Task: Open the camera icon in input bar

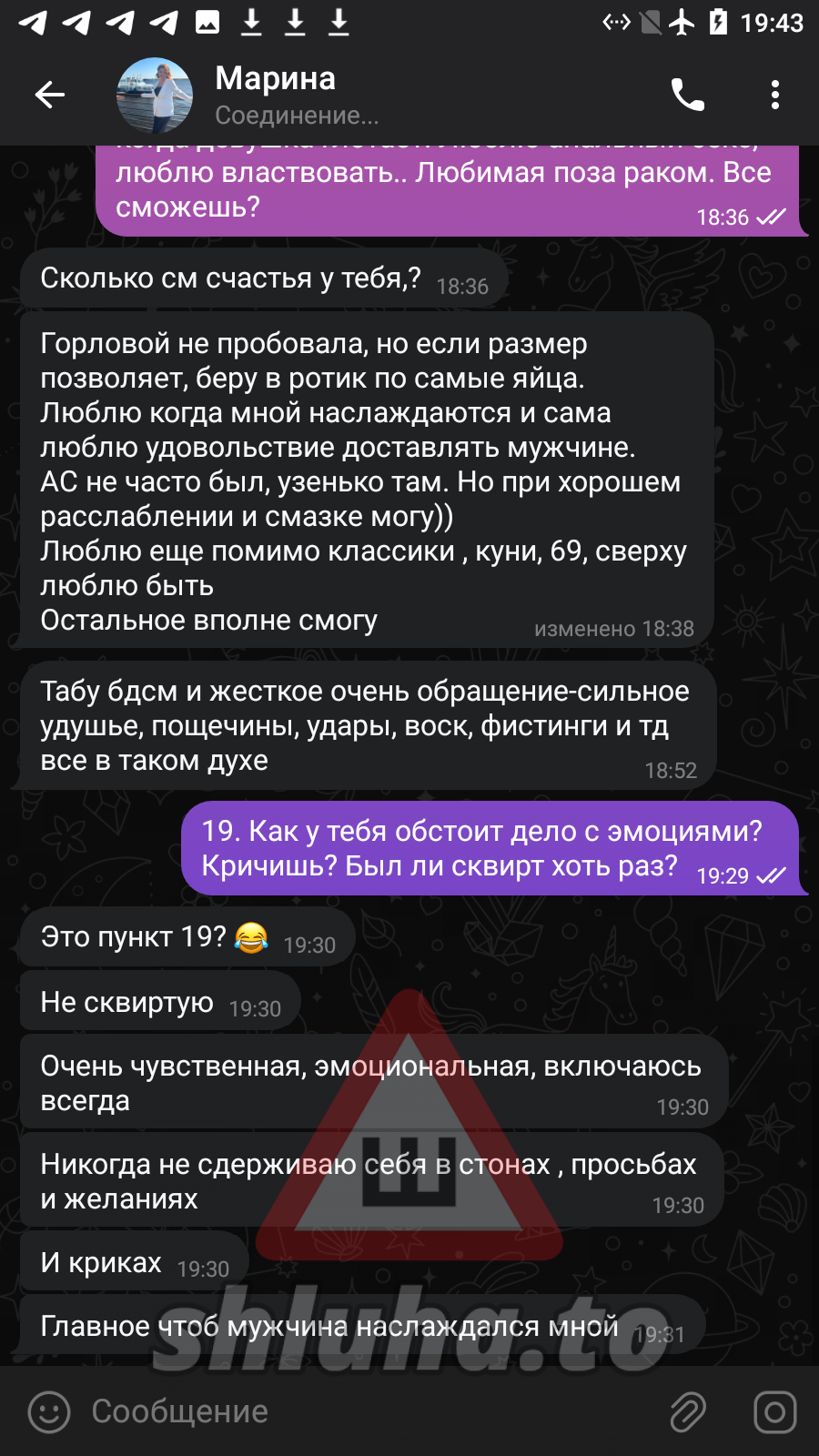Action: [774, 1411]
